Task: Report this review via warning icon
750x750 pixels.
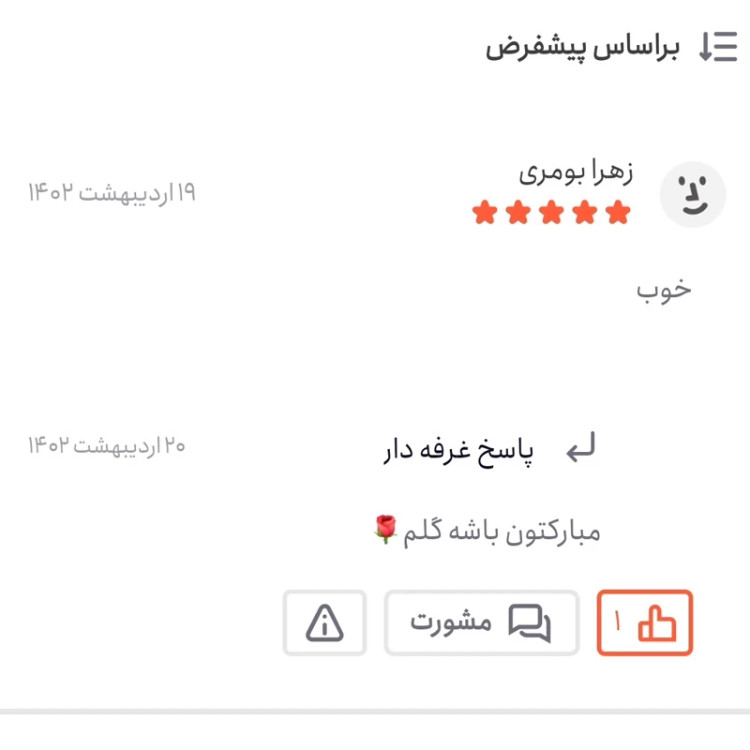Action: [x=324, y=623]
